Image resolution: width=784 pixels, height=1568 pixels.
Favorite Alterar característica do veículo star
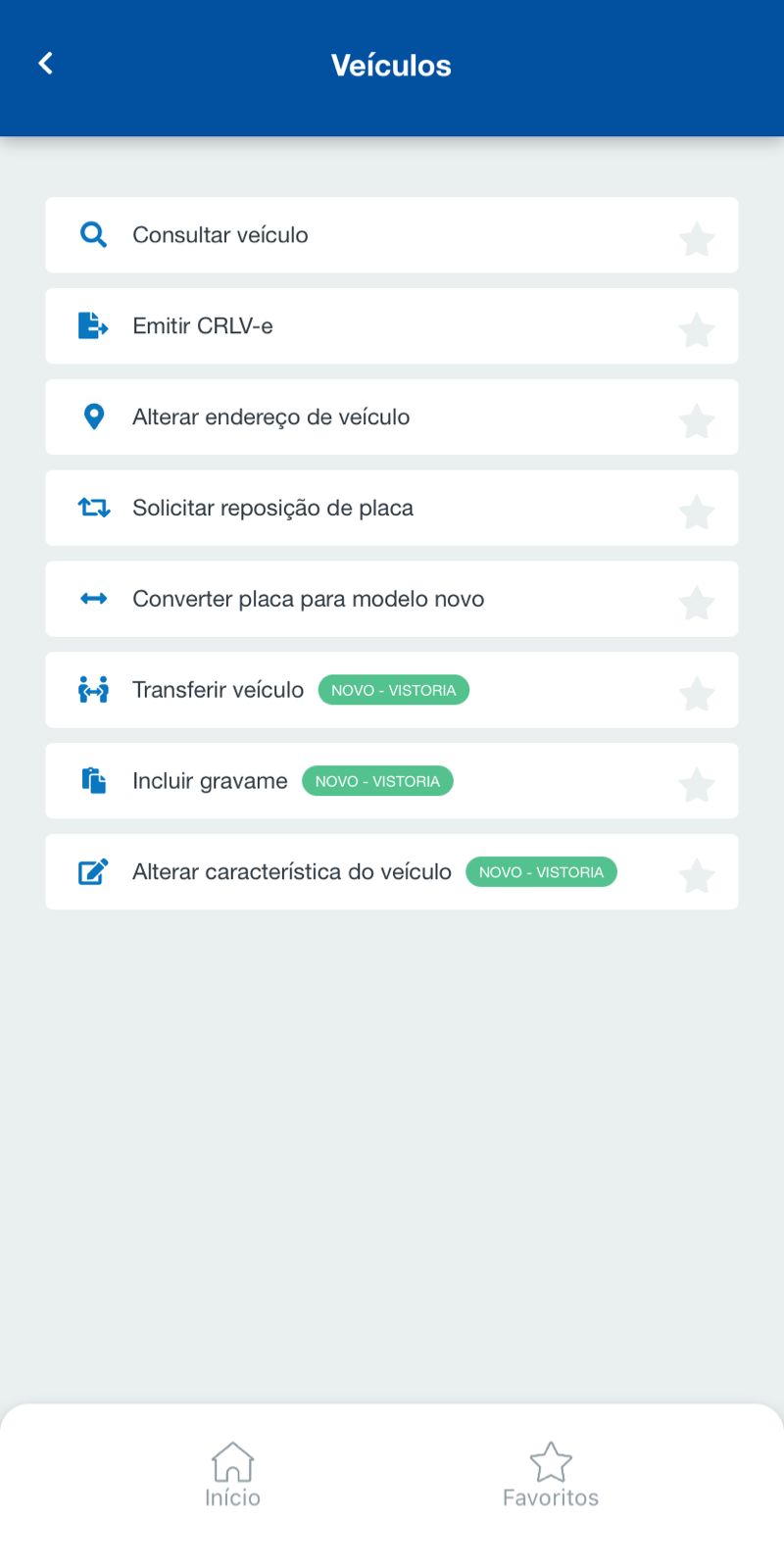click(x=697, y=875)
